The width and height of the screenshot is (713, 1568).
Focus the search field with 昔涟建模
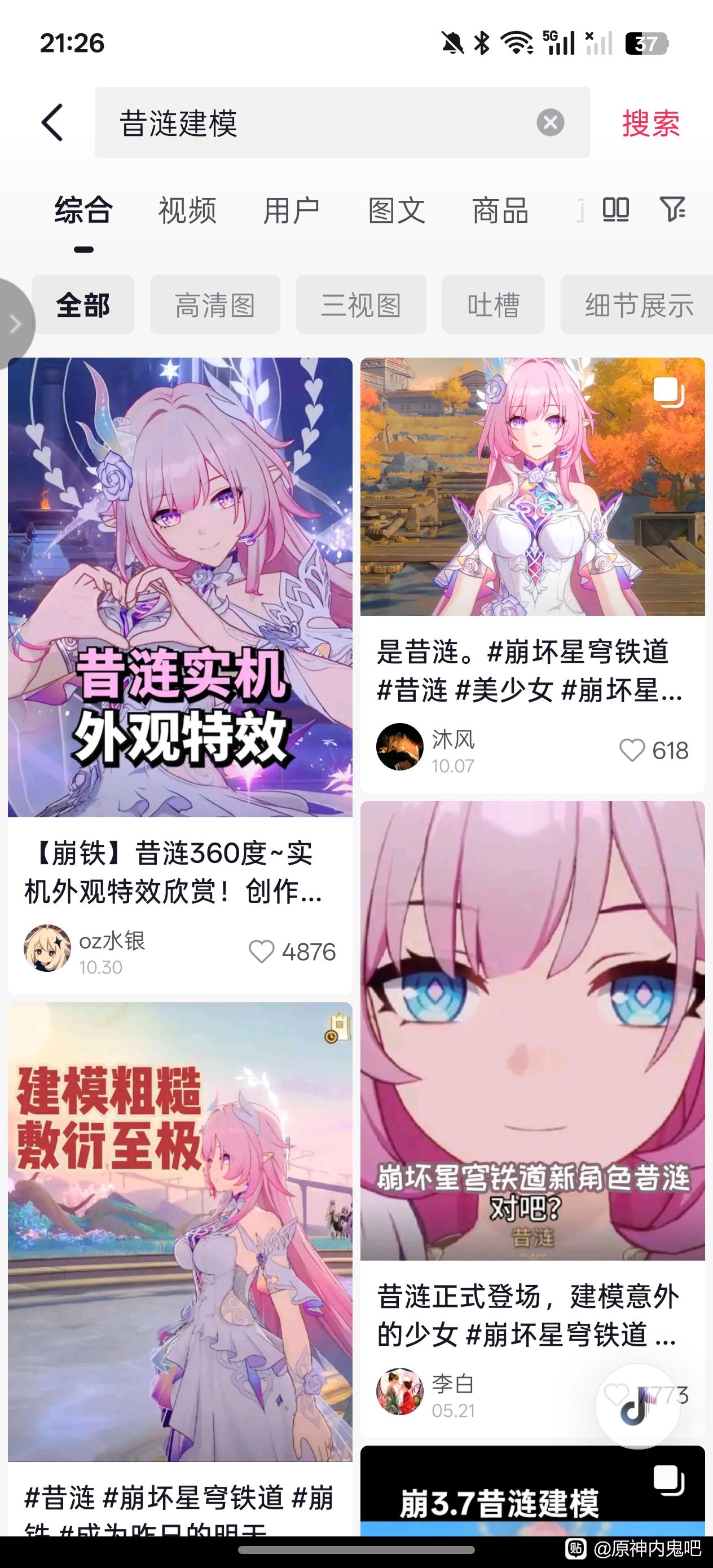(316, 122)
